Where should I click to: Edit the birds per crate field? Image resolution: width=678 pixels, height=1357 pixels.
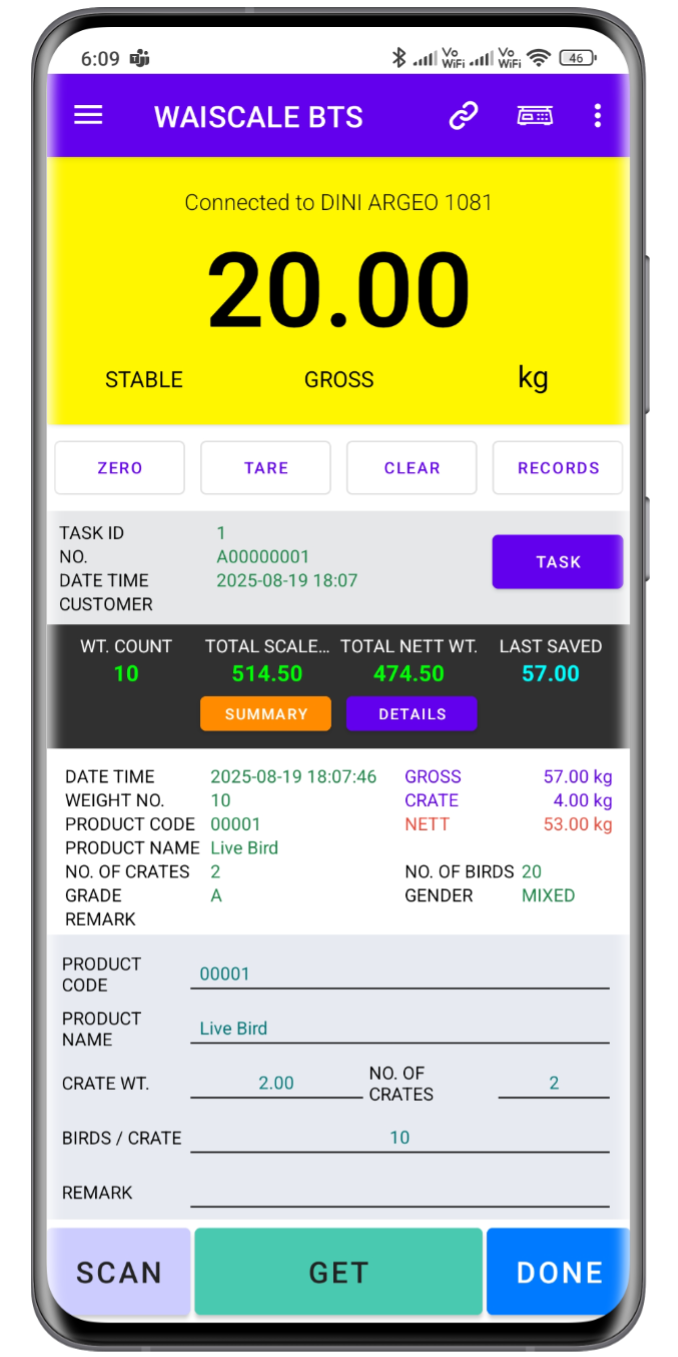click(x=399, y=1137)
